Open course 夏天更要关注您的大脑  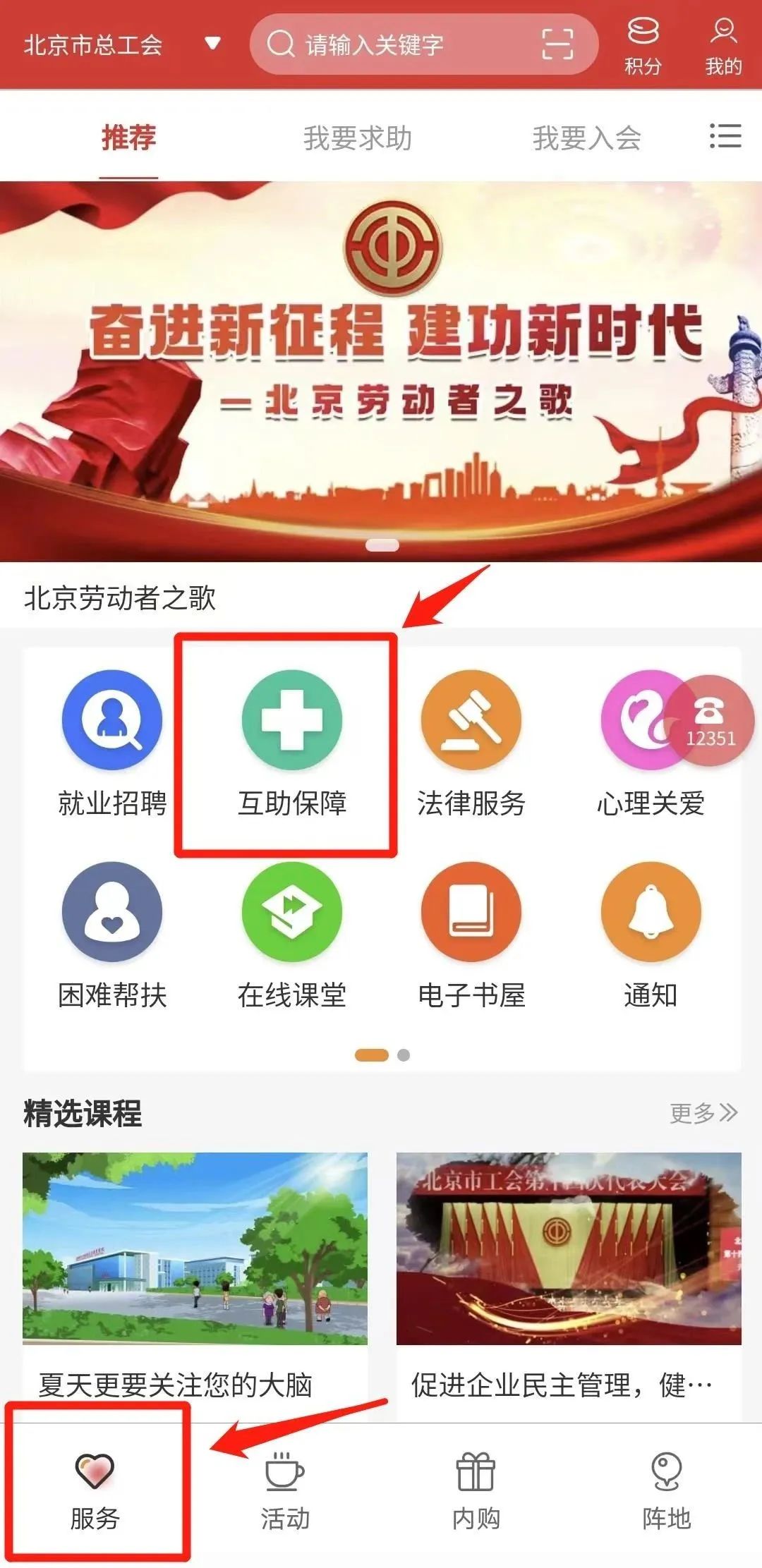click(195, 1270)
